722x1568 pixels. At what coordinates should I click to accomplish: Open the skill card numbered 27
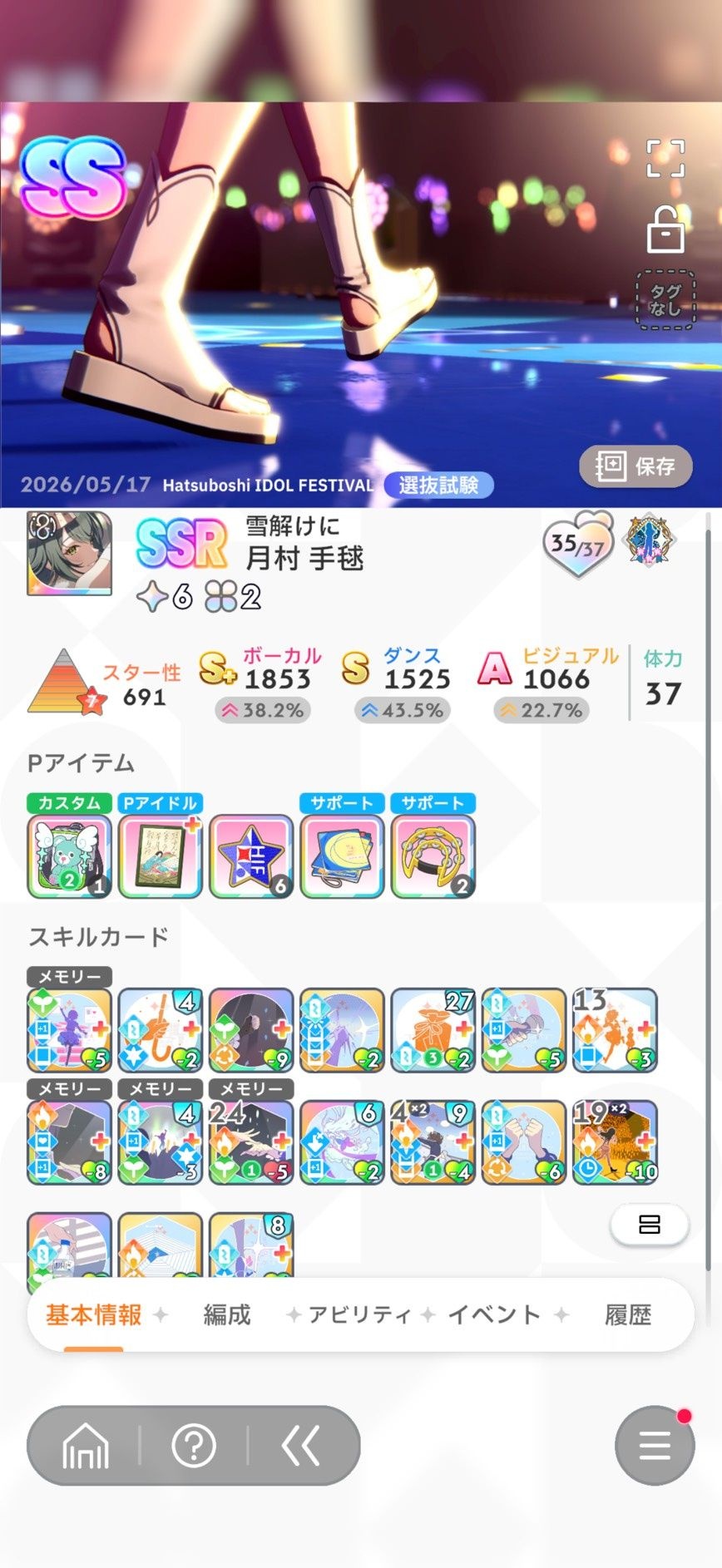pyautogui.click(x=433, y=1030)
